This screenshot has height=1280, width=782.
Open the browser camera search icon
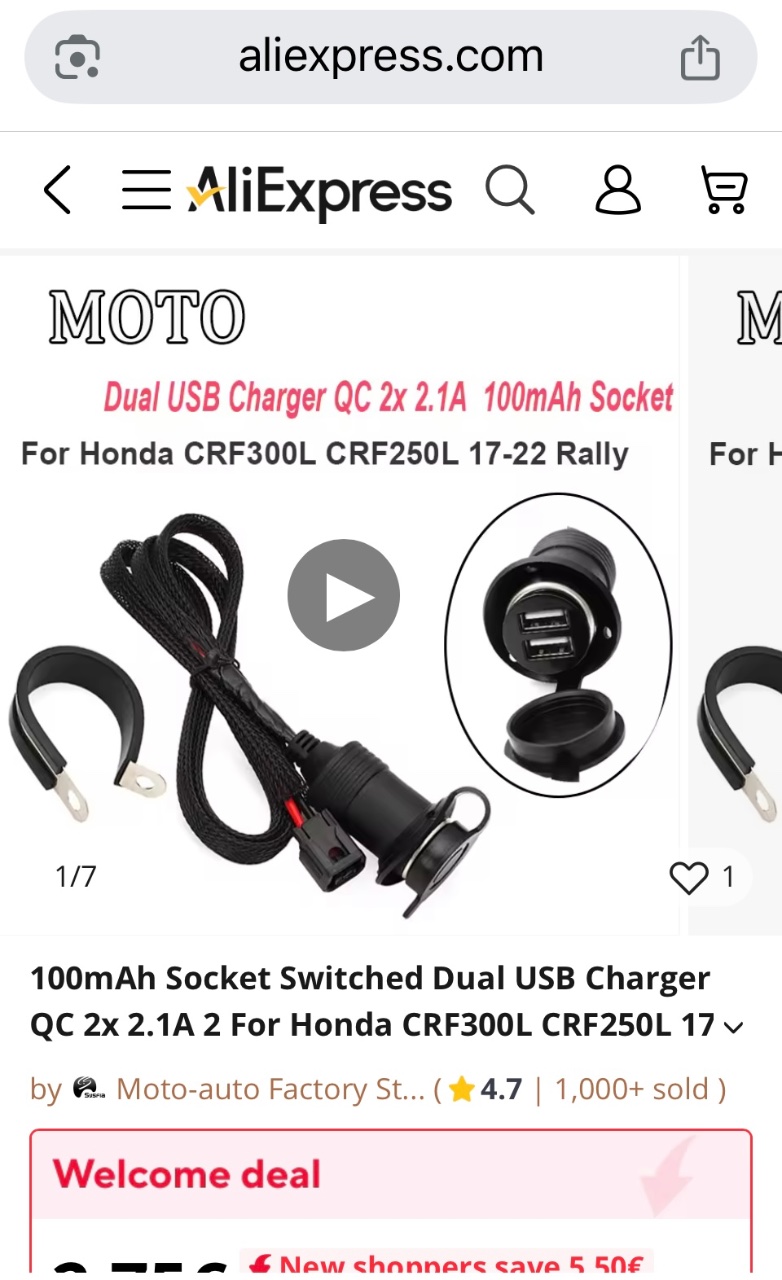tap(77, 57)
